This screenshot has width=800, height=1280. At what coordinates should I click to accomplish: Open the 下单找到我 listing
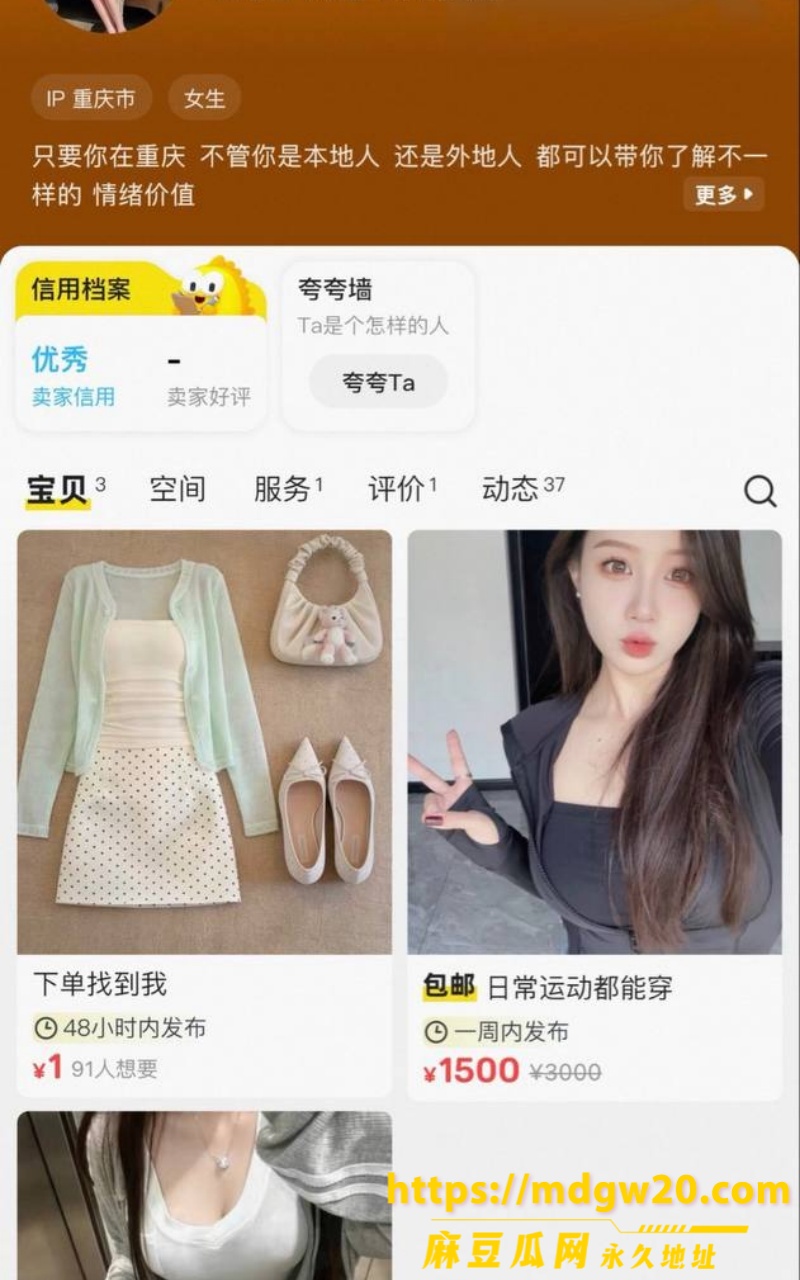(204, 813)
